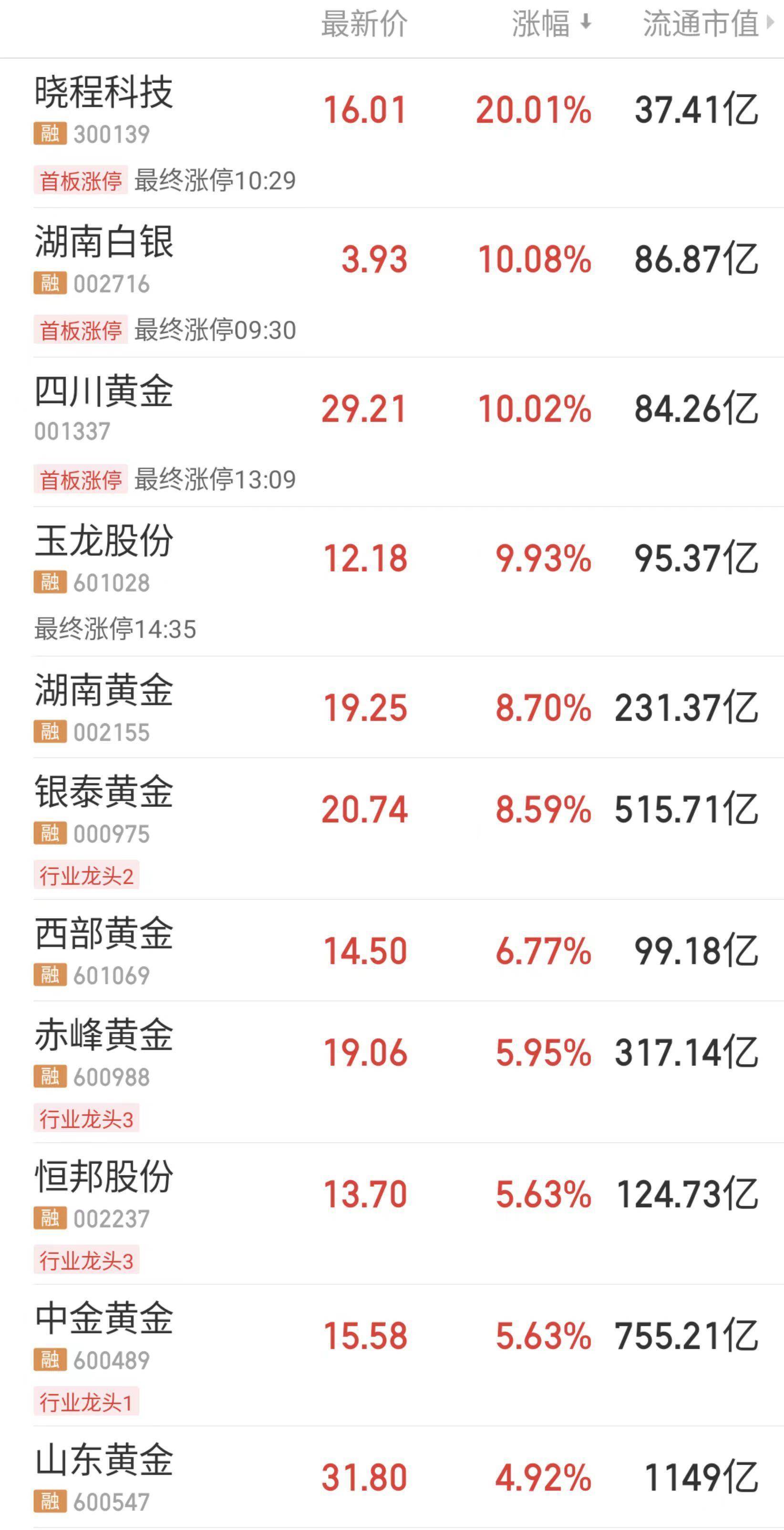Viewport: 784px width, 1530px height.
Task: View the 中金黄金 quote
Action: [x=104, y=1319]
